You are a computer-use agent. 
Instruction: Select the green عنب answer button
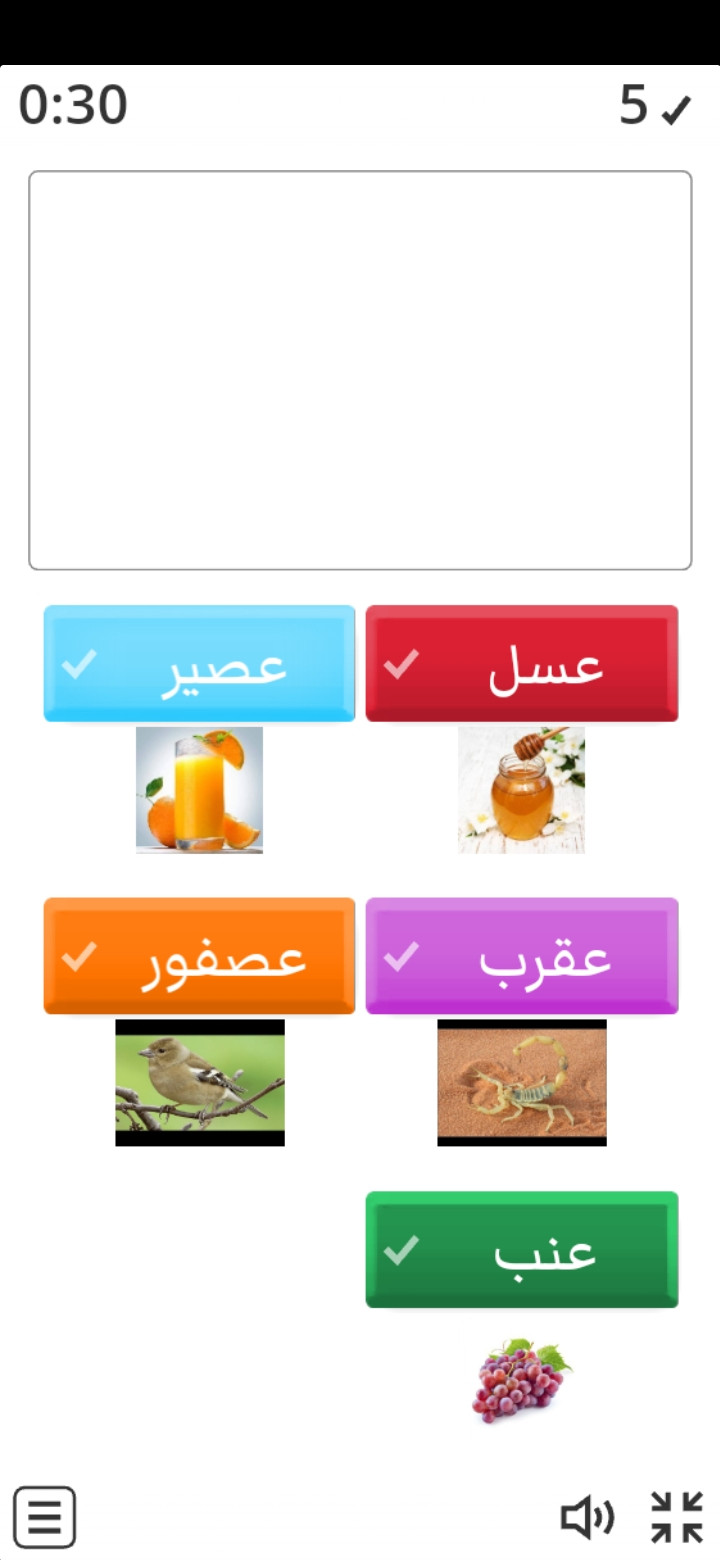(521, 1249)
